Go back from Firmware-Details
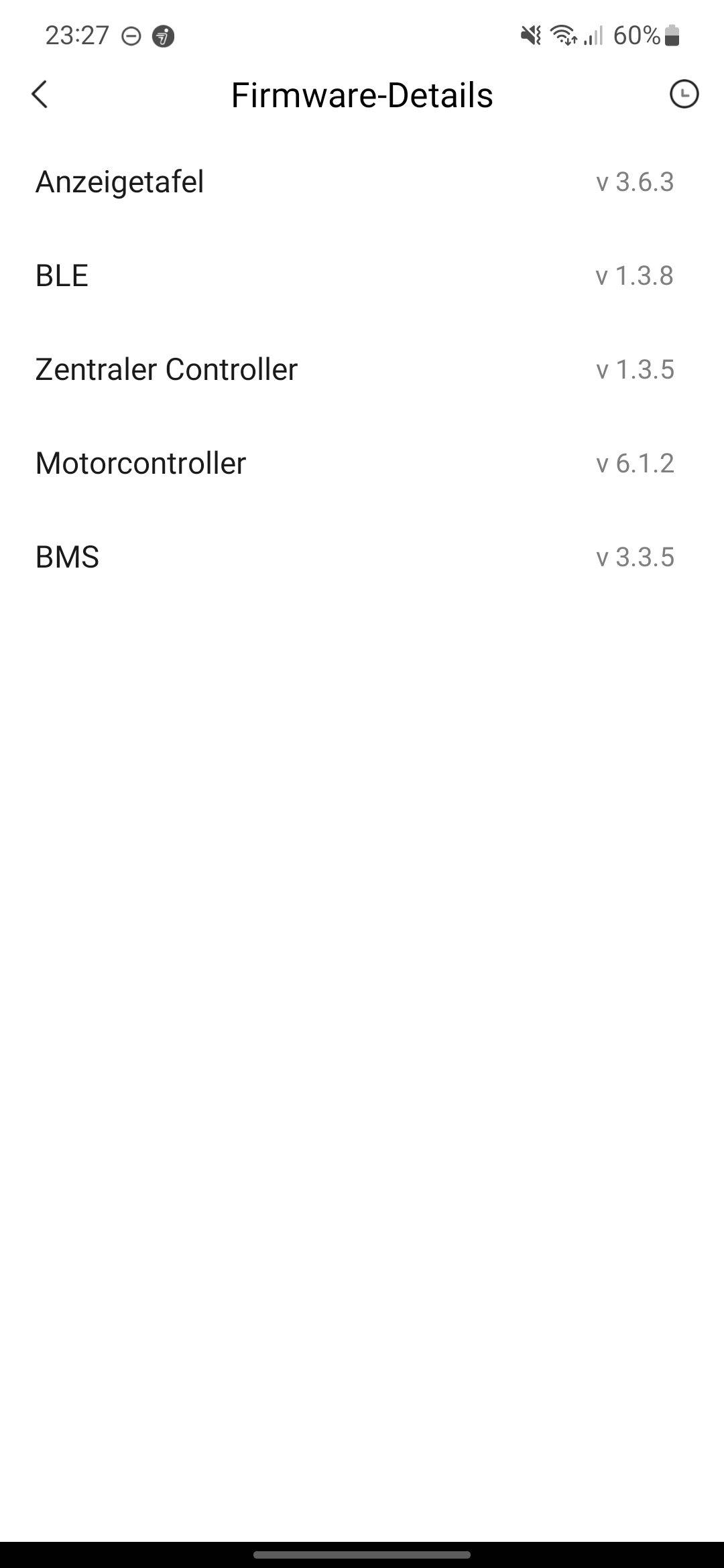This screenshot has width=724, height=1568. coord(40,94)
